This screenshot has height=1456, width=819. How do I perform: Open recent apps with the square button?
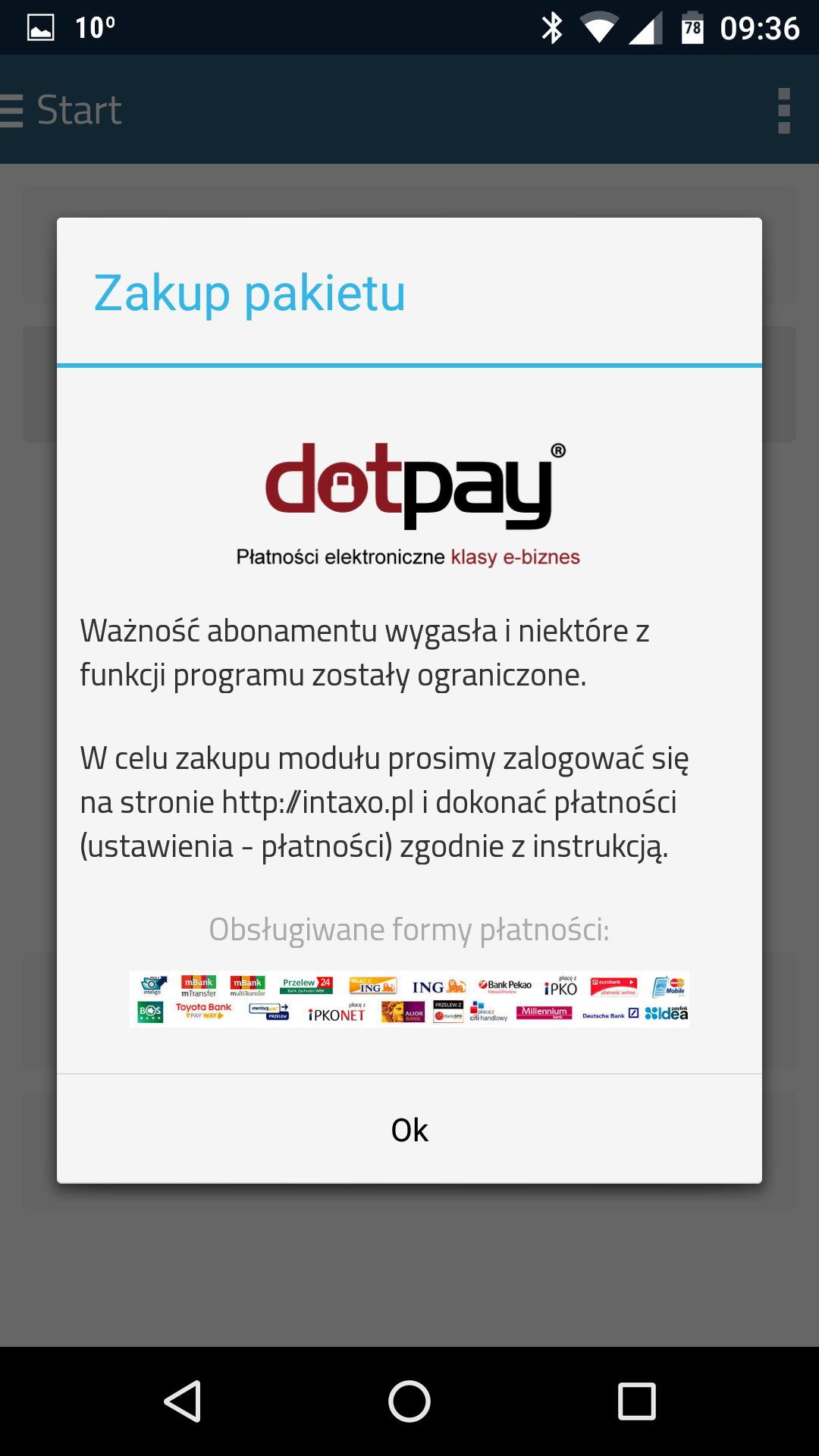pos(636,1401)
